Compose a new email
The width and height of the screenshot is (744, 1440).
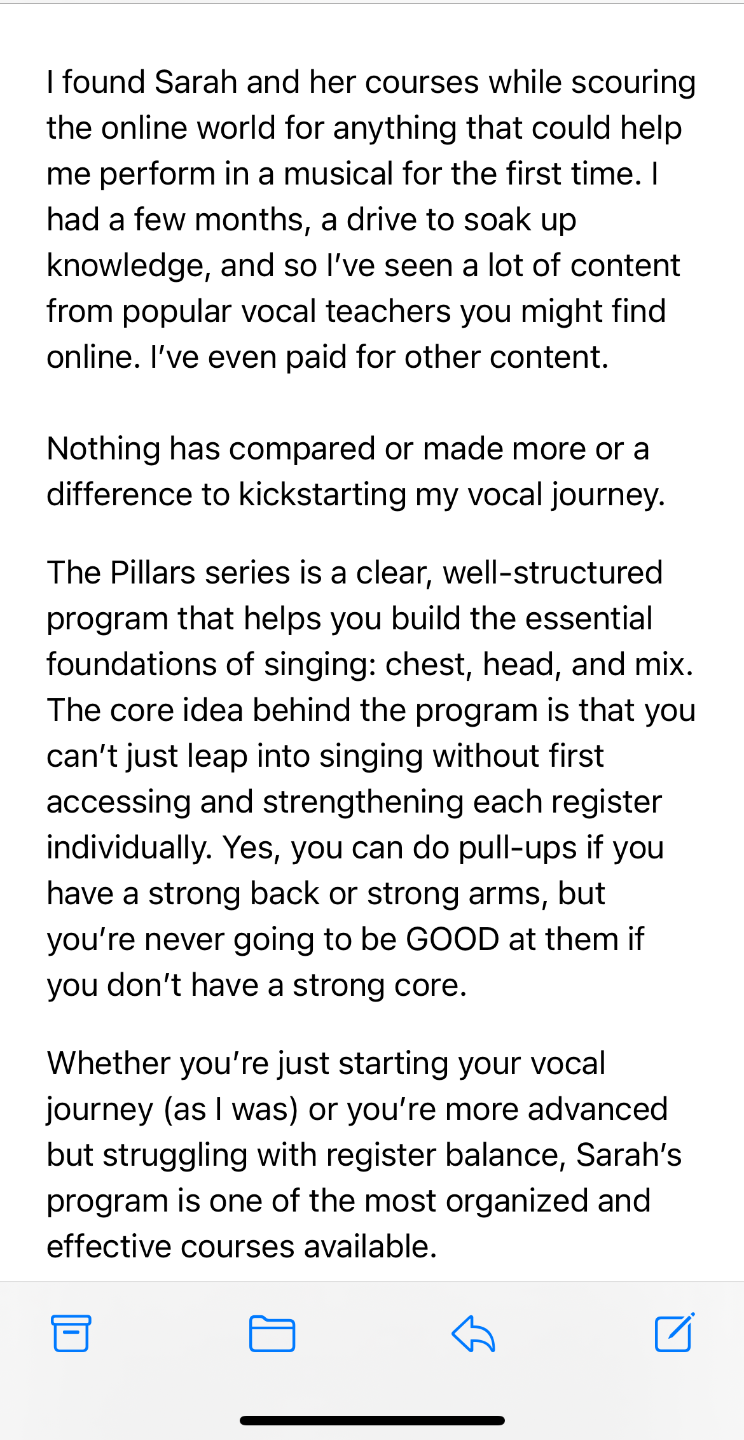click(674, 1333)
